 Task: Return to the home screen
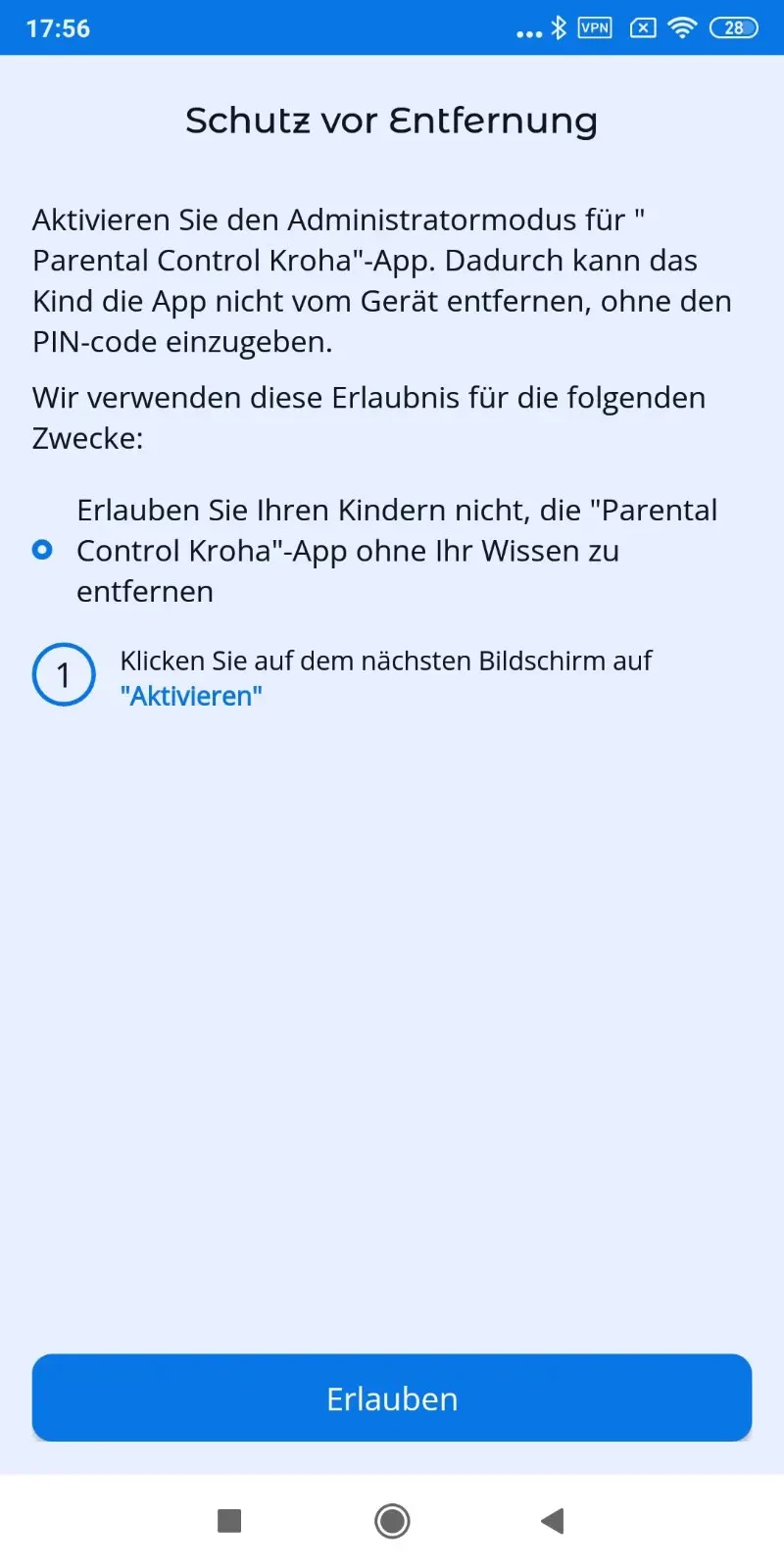point(392,1521)
